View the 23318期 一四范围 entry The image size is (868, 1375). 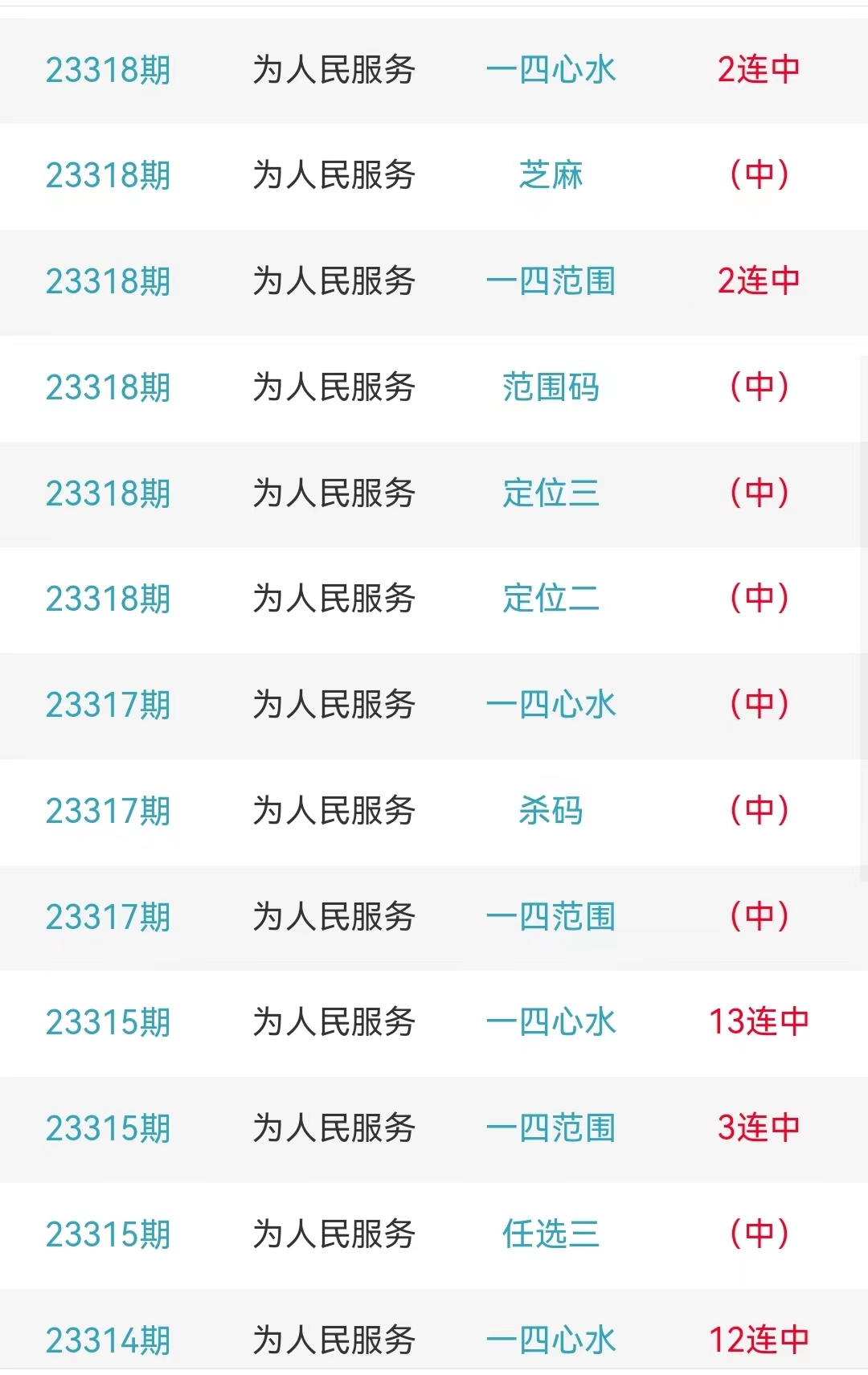[x=551, y=282]
